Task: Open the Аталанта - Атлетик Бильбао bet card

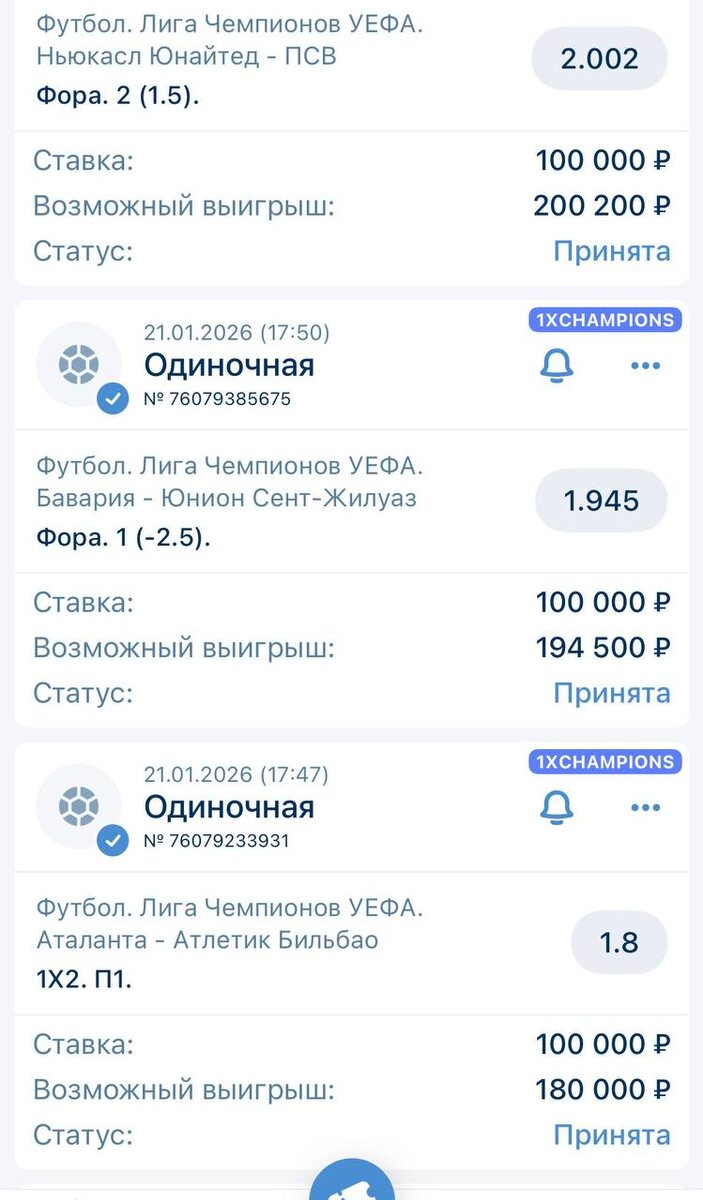Action: (x=207, y=940)
